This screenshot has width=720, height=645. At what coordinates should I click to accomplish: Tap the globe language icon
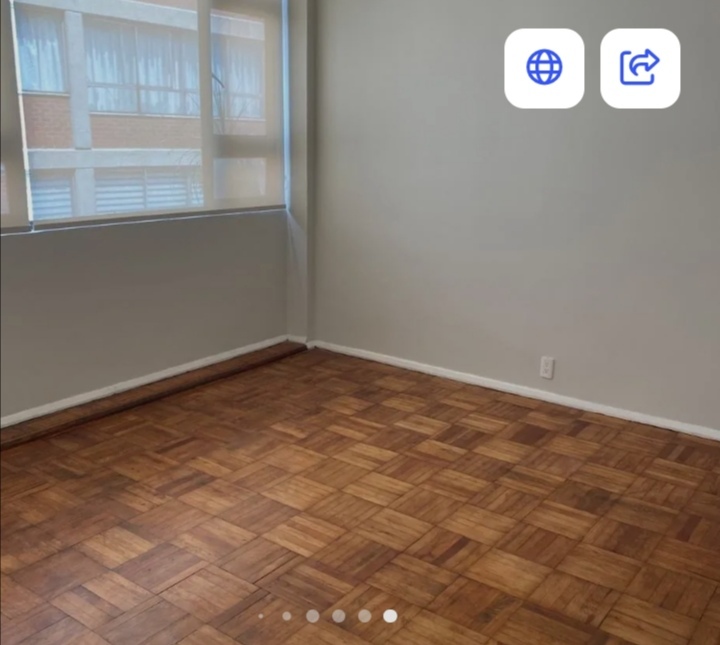tap(544, 68)
